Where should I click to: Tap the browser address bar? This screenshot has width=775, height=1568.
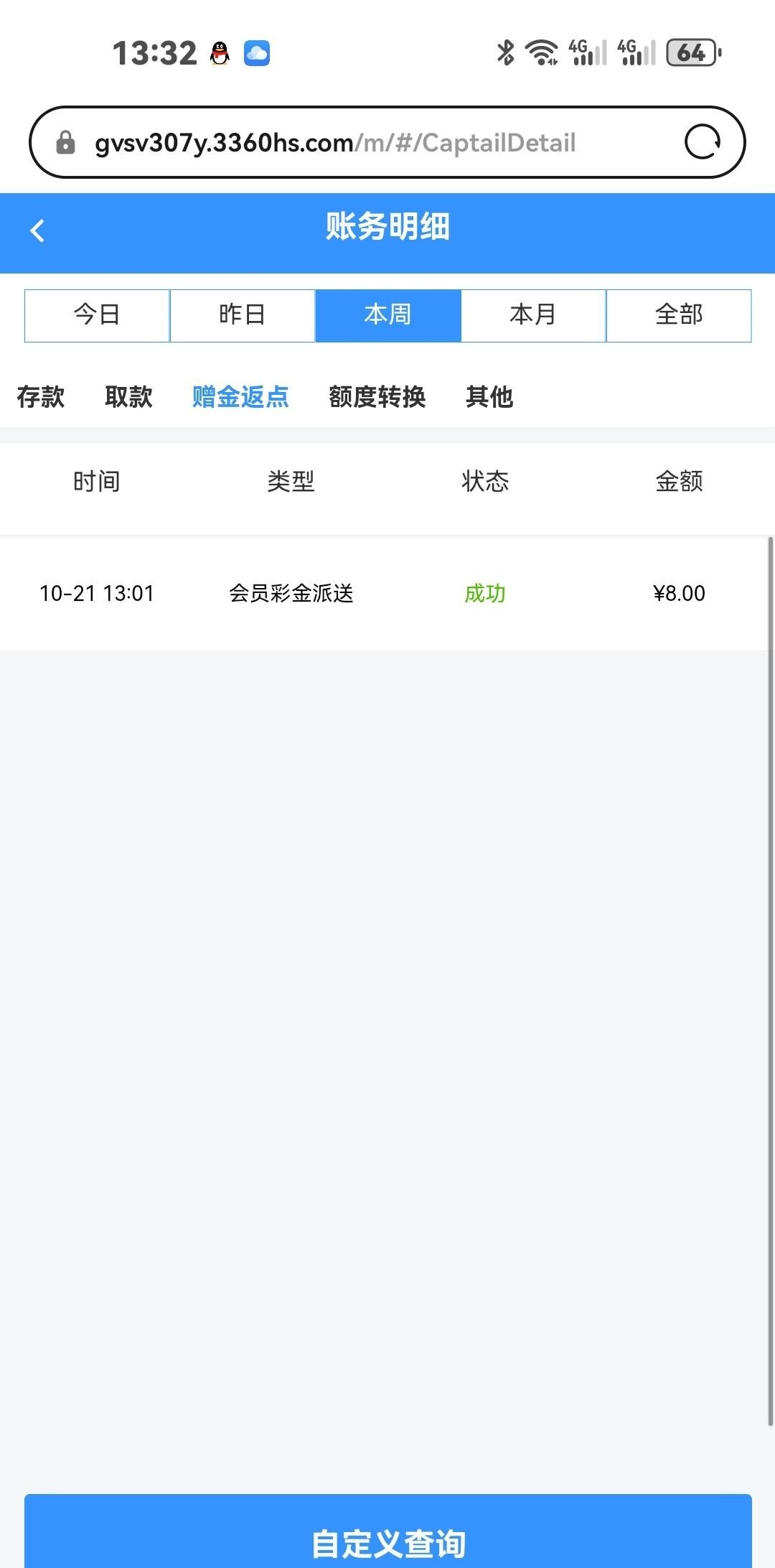pyautogui.click(x=359, y=143)
